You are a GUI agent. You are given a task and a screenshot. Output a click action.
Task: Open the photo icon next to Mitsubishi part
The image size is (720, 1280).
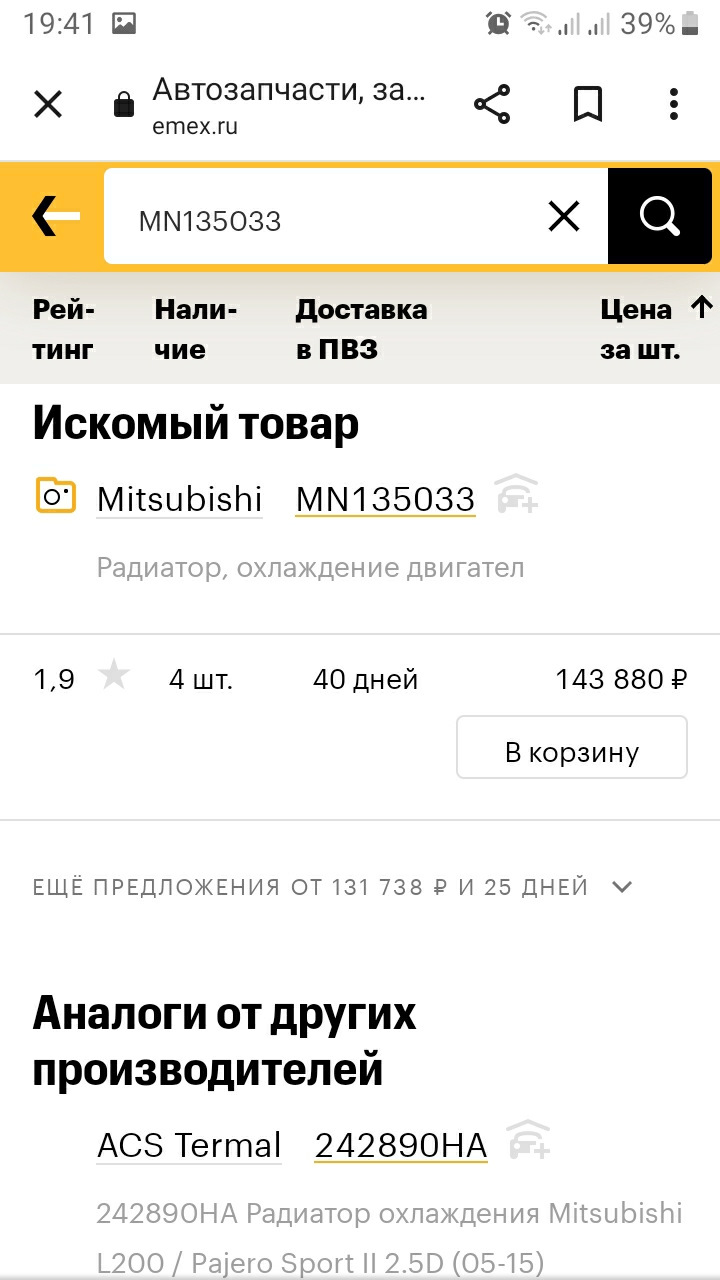[x=57, y=495]
